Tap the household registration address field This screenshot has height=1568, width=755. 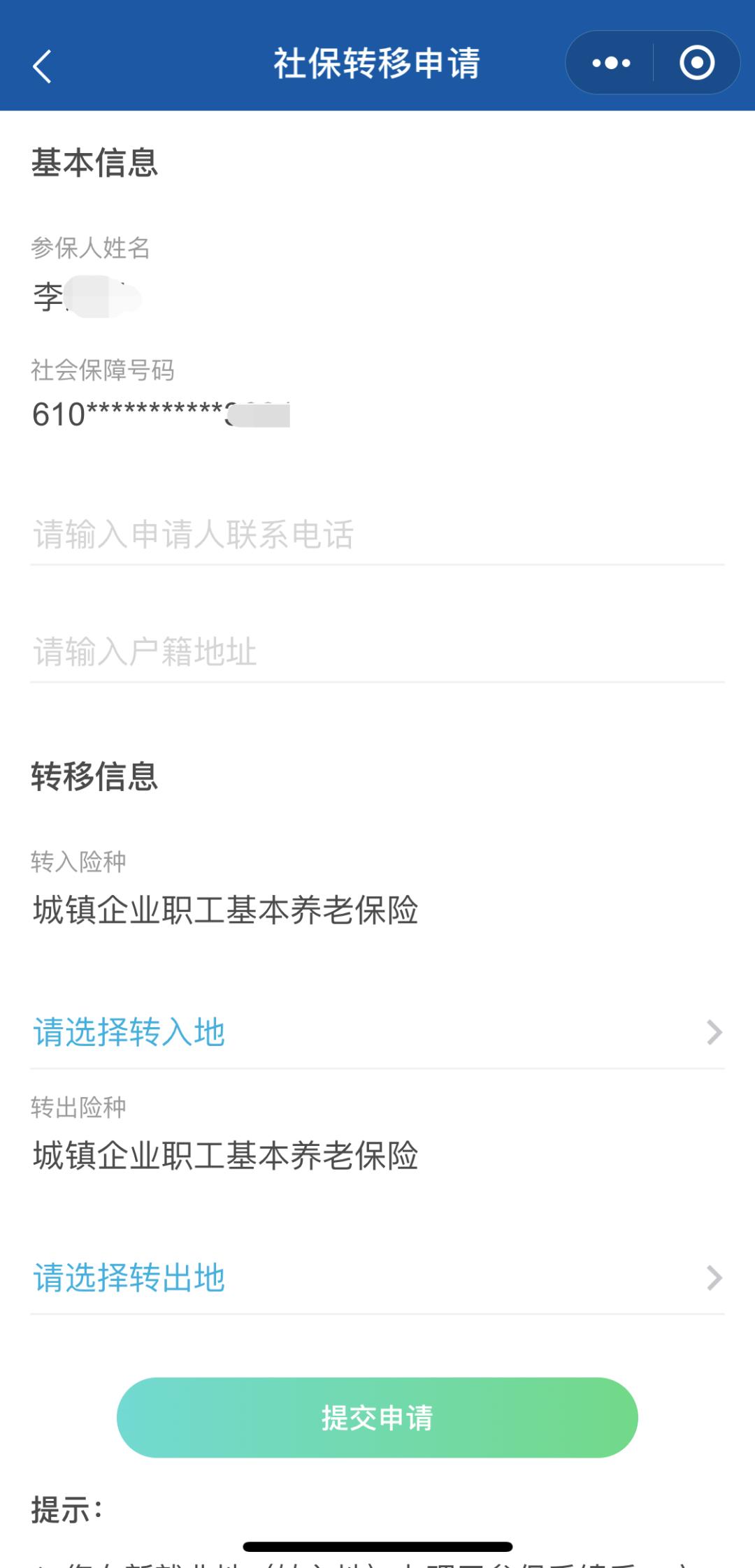click(377, 652)
